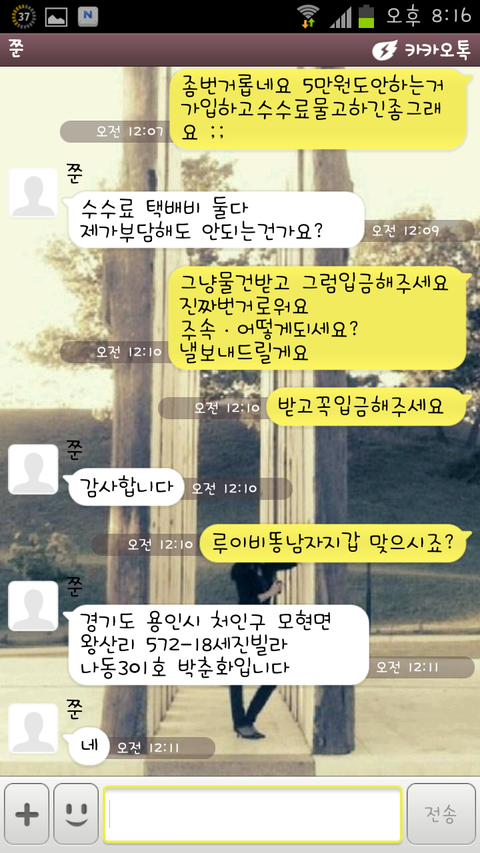
Task: Open 쭌's profile picture beside the 수수료 택배비 message
Action: point(33,193)
